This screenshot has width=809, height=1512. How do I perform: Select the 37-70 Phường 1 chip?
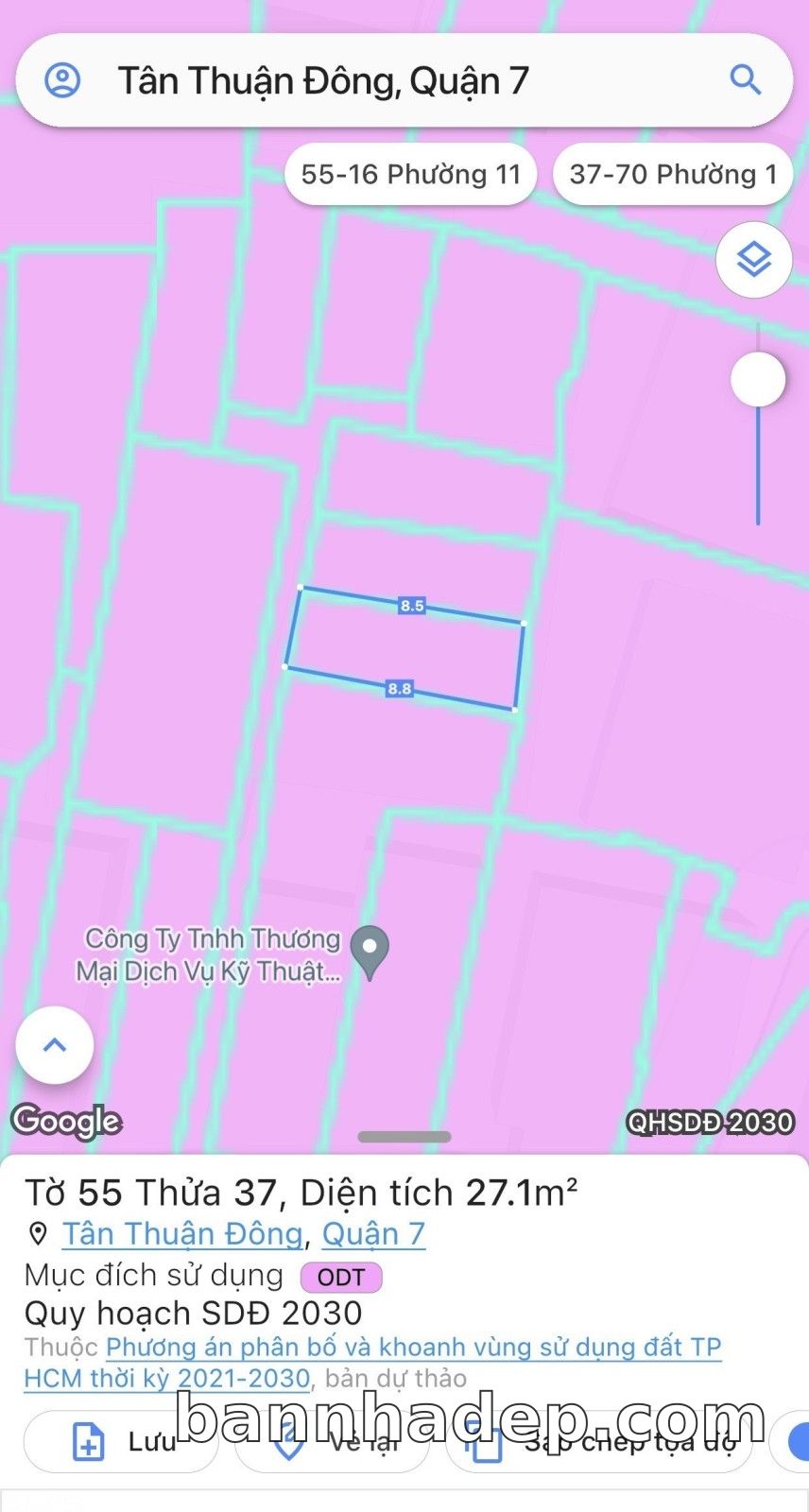pos(672,174)
